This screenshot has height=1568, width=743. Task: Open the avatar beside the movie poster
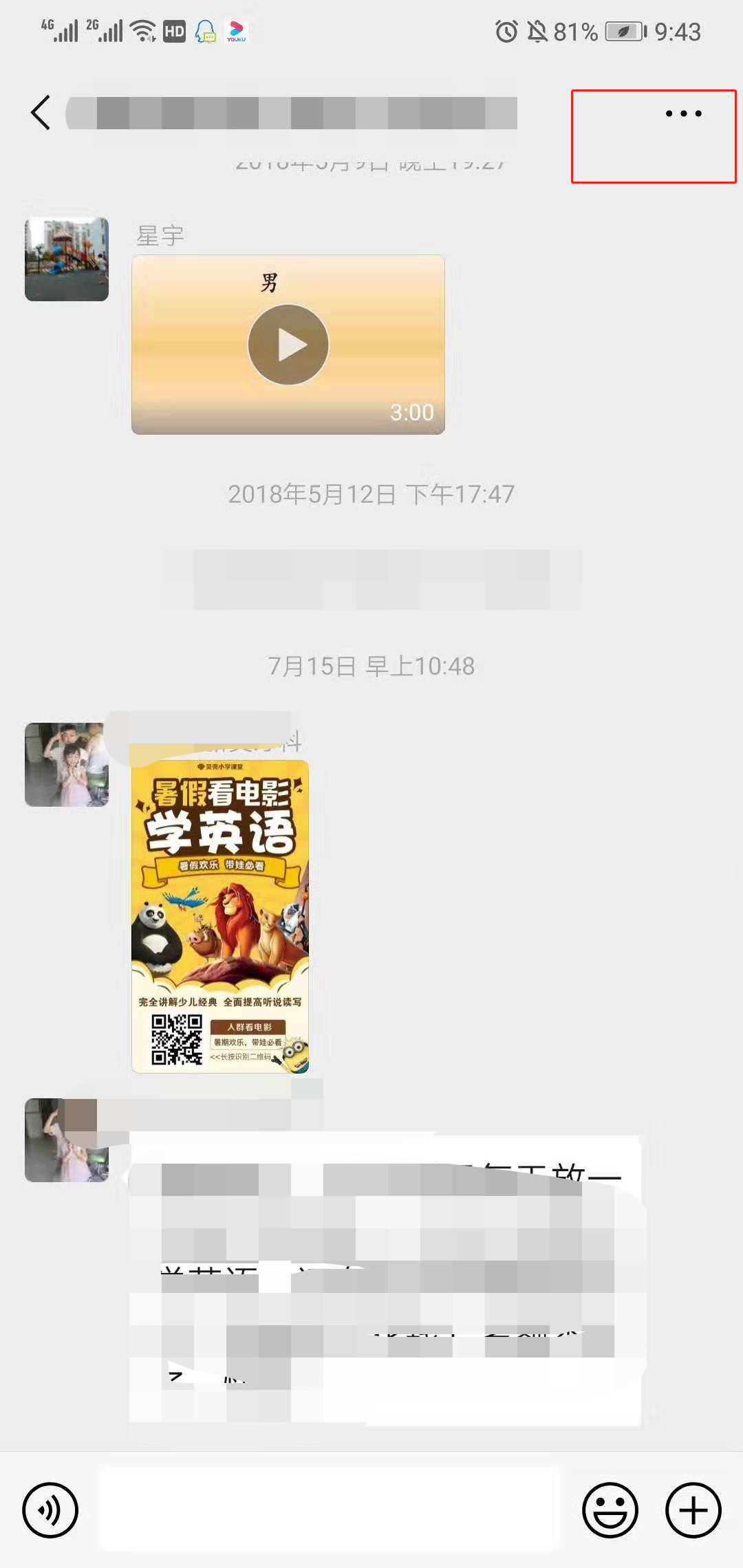tap(67, 765)
